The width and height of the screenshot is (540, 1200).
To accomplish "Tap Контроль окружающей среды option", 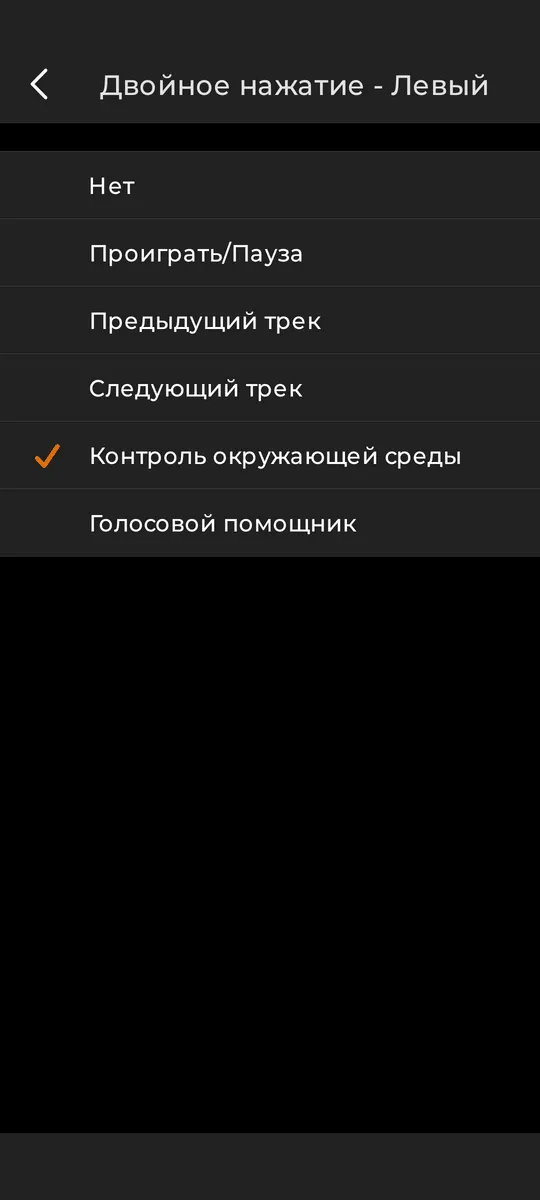I will (x=270, y=456).
